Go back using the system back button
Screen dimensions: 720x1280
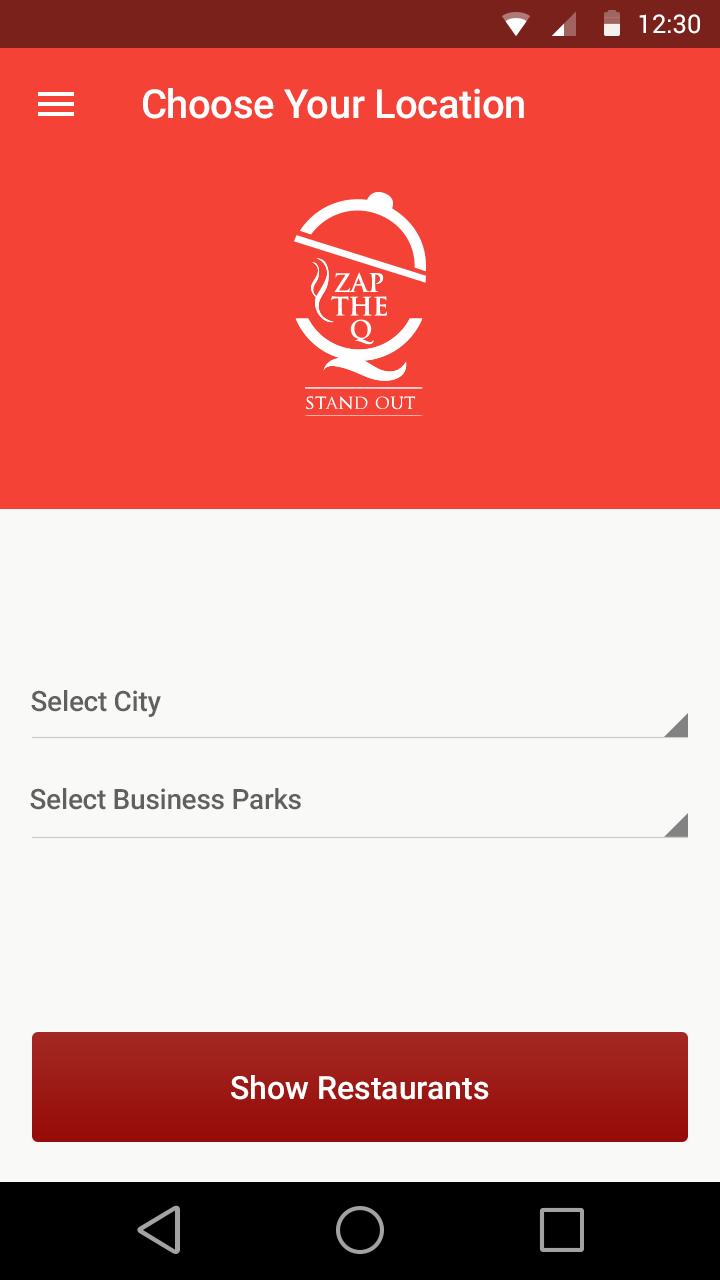click(159, 1230)
